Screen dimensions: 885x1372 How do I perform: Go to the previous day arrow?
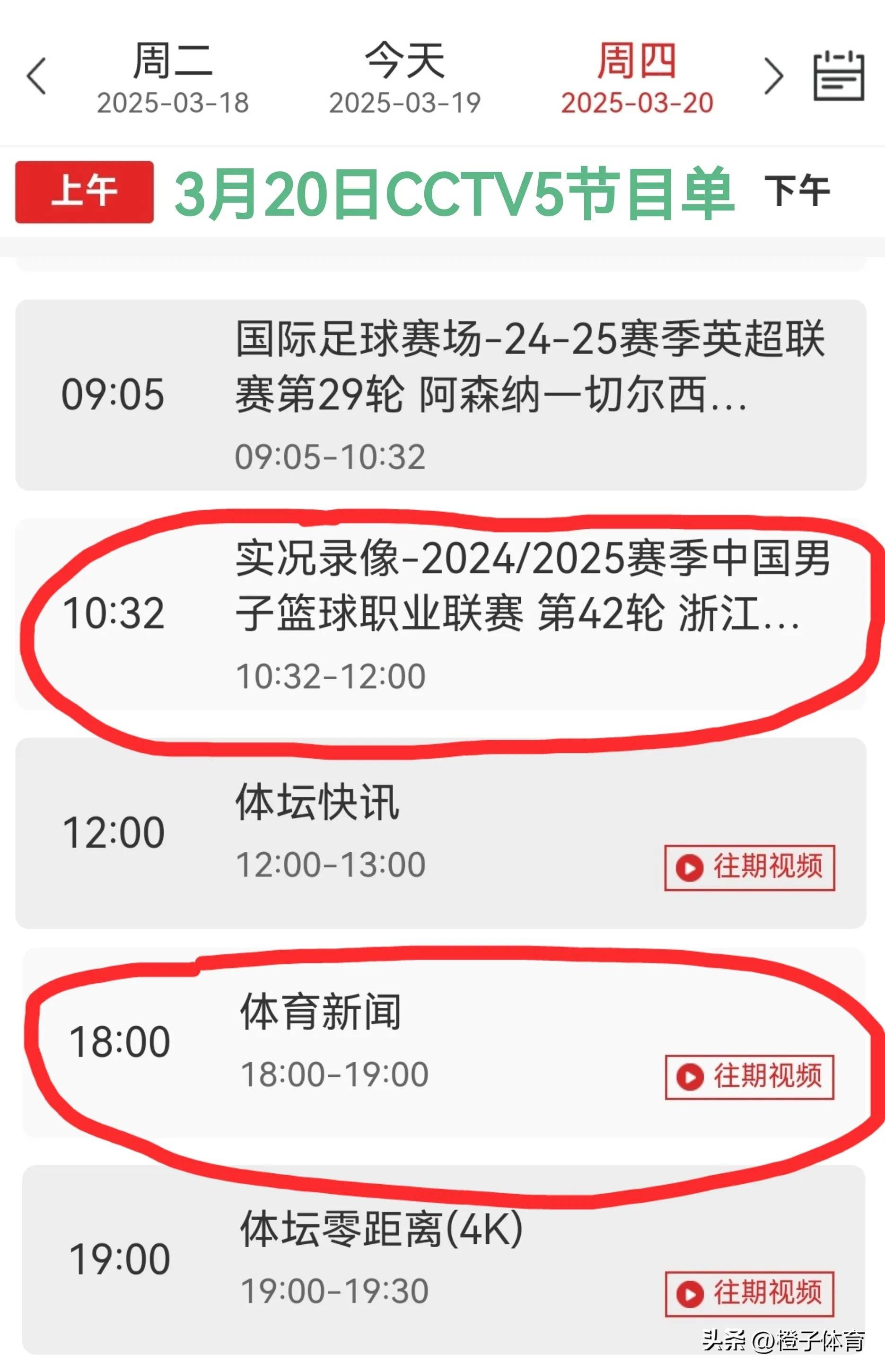(x=36, y=76)
